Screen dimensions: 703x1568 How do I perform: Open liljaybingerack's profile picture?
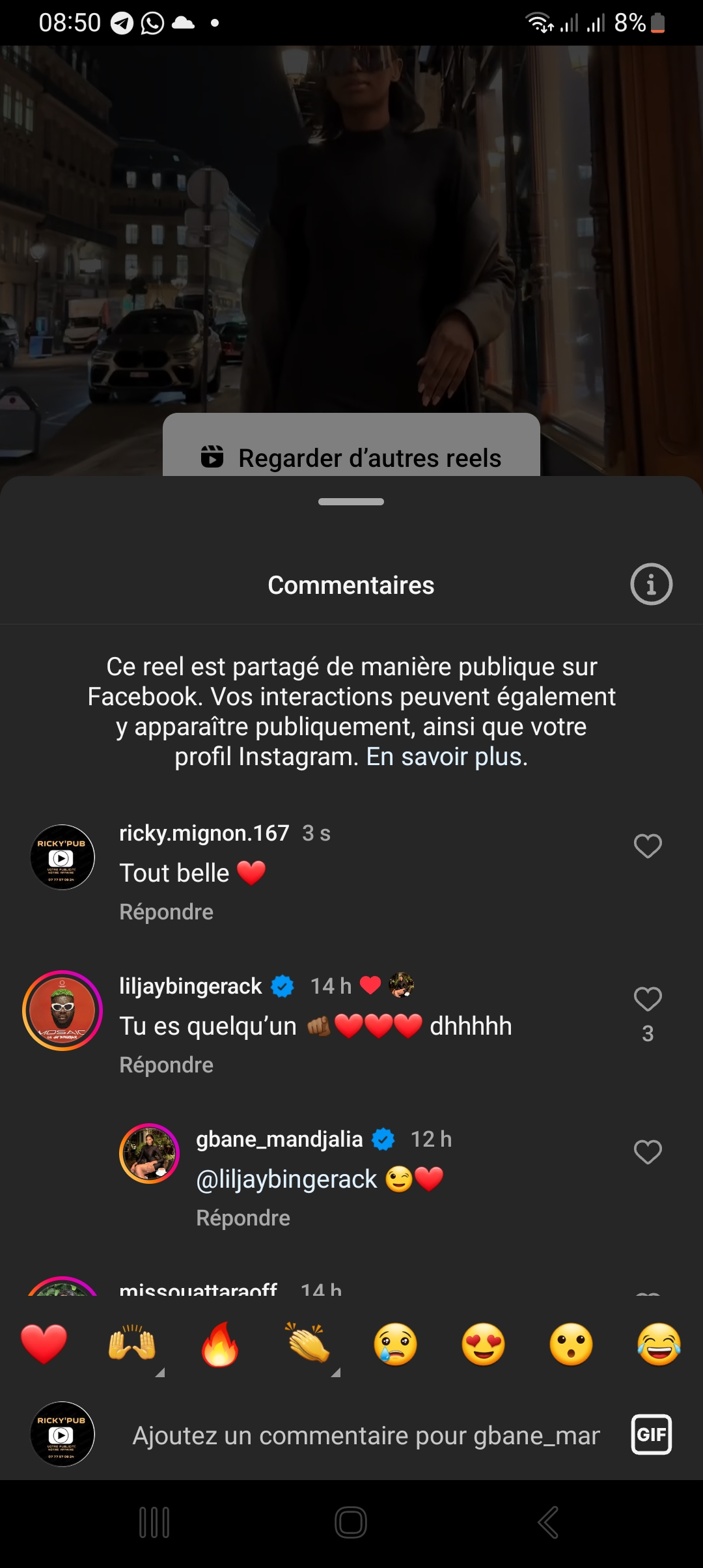(62, 1011)
